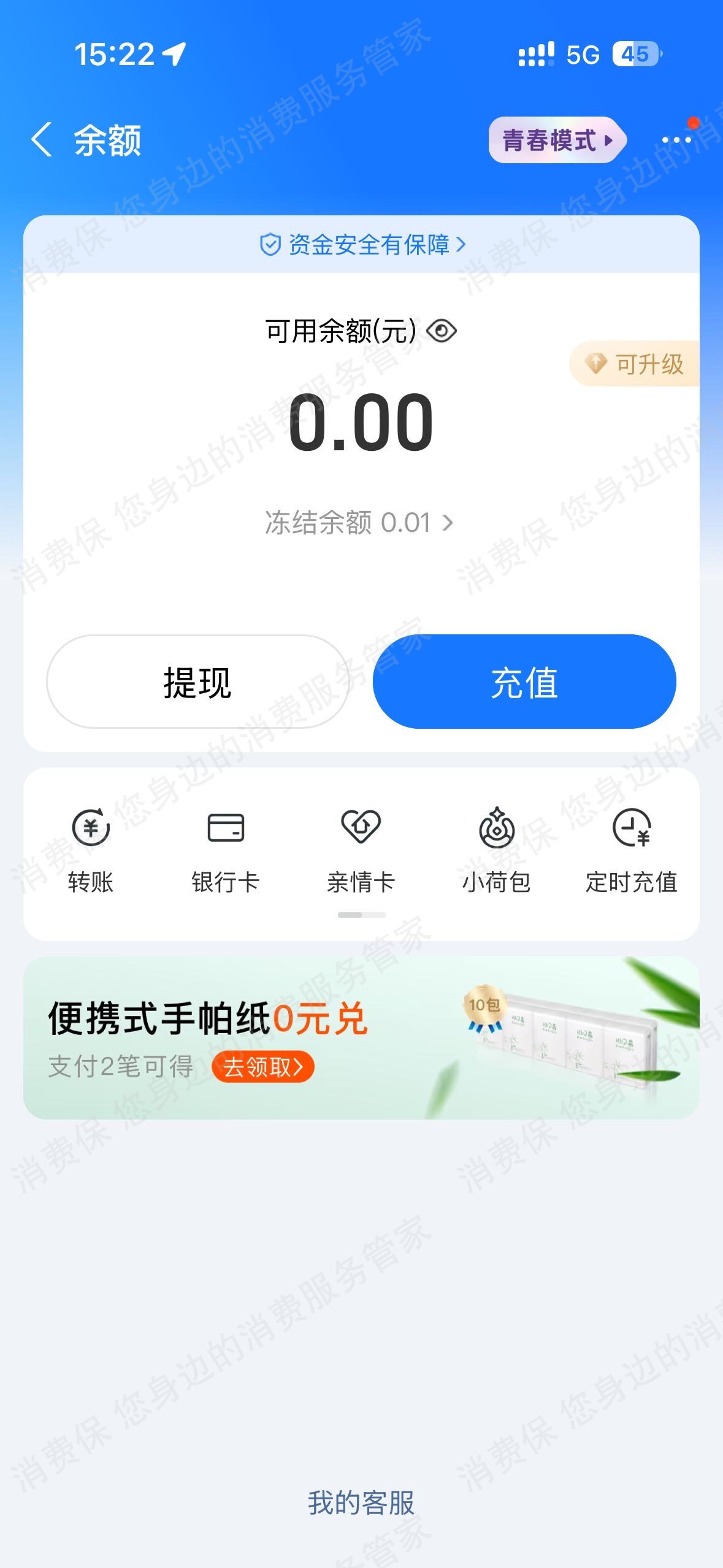The width and height of the screenshot is (723, 1568).
Task: Tap the page indicator dots under shortcuts
Action: click(x=361, y=915)
